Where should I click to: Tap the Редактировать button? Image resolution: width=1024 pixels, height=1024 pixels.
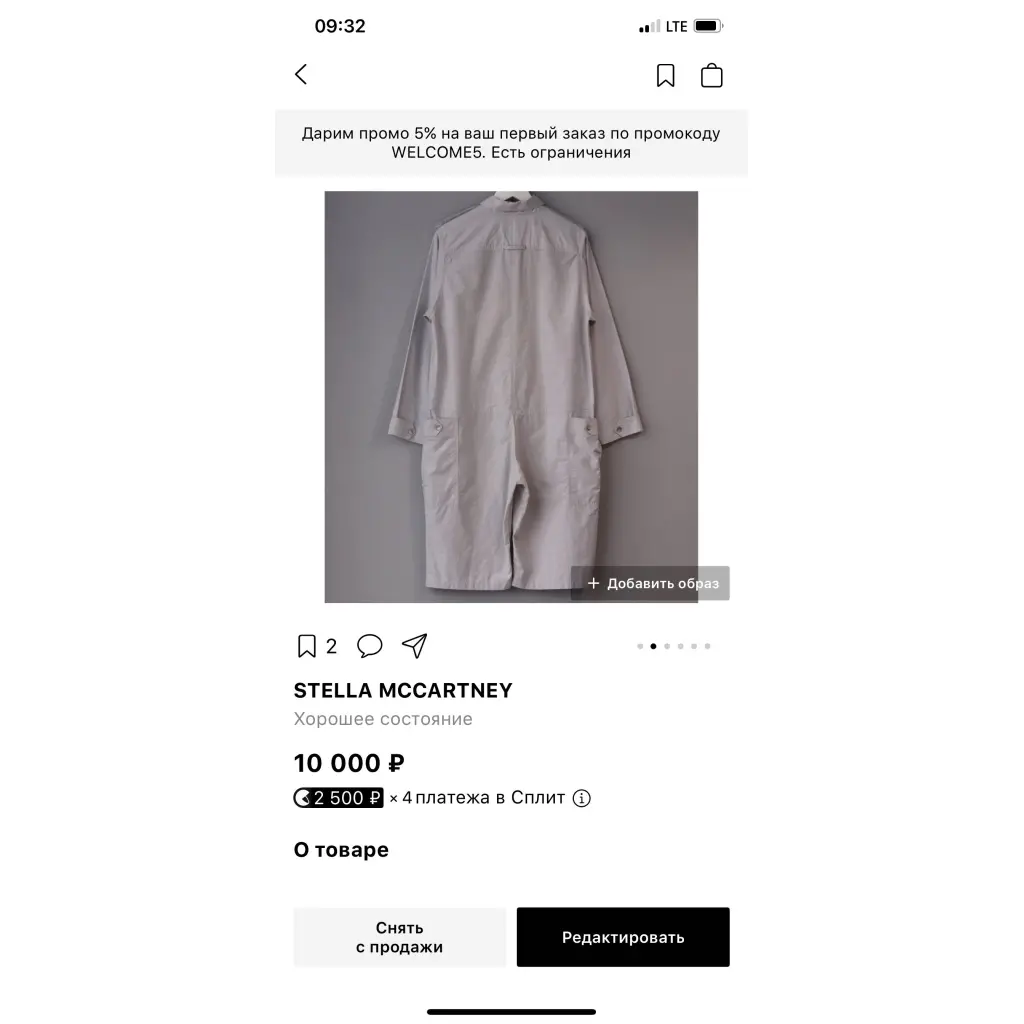pyautogui.click(x=623, y=937)
